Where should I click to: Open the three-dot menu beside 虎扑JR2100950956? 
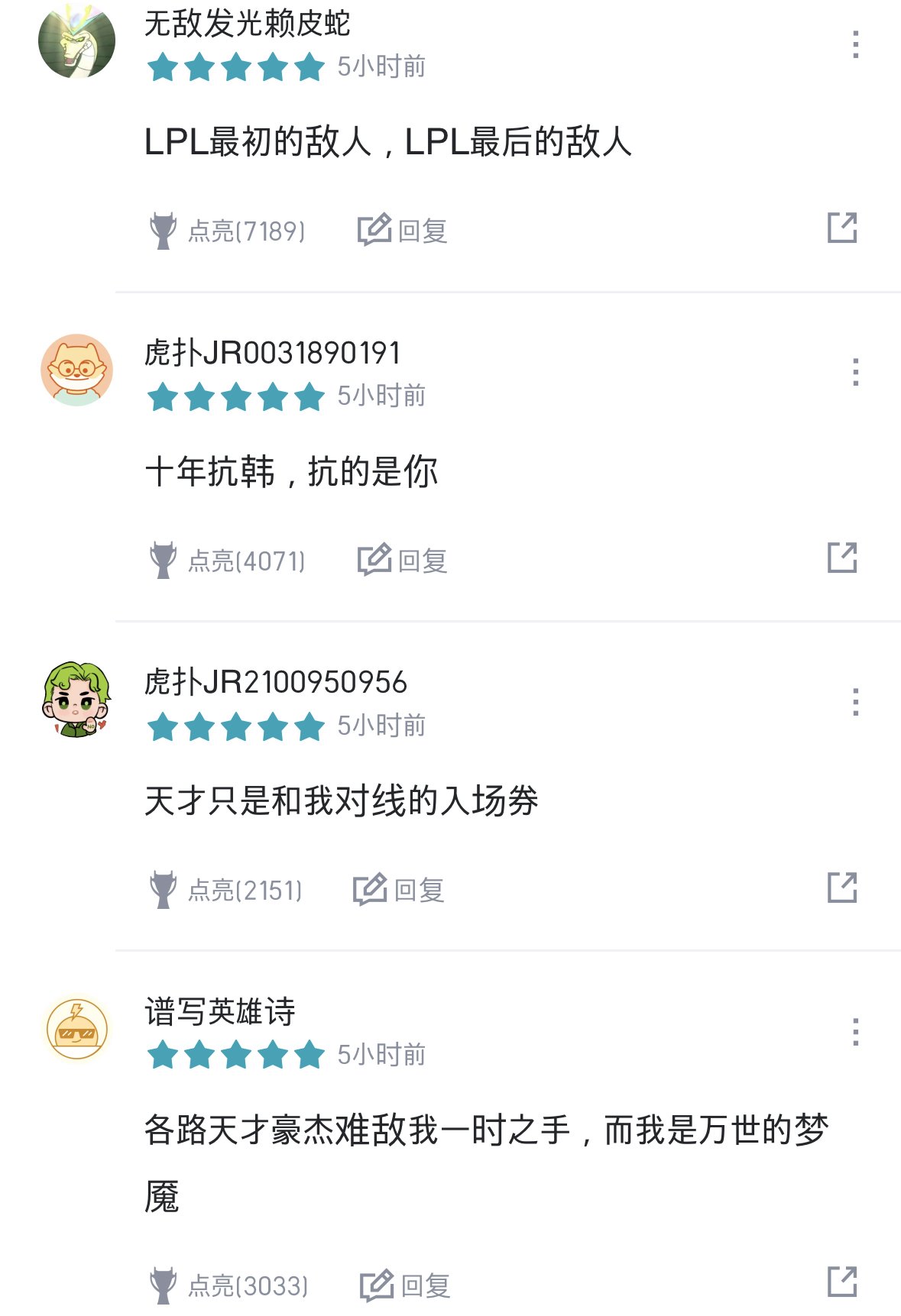click(x=856, y=703)
